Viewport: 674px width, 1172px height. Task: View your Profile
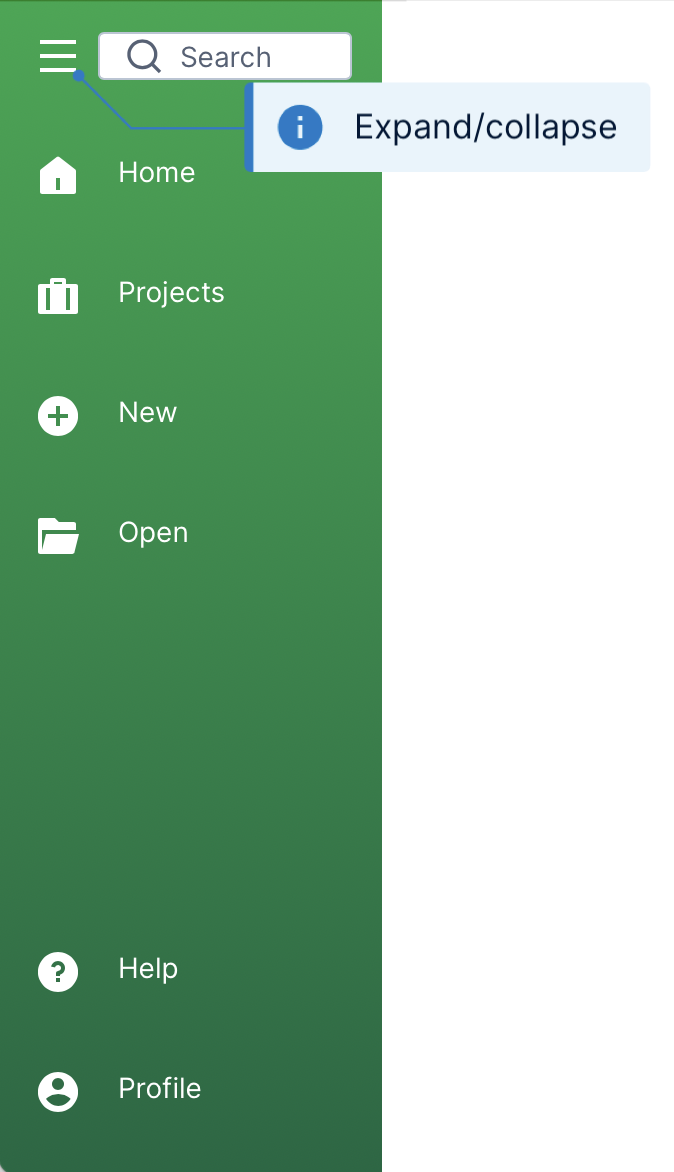point(191,1090)
